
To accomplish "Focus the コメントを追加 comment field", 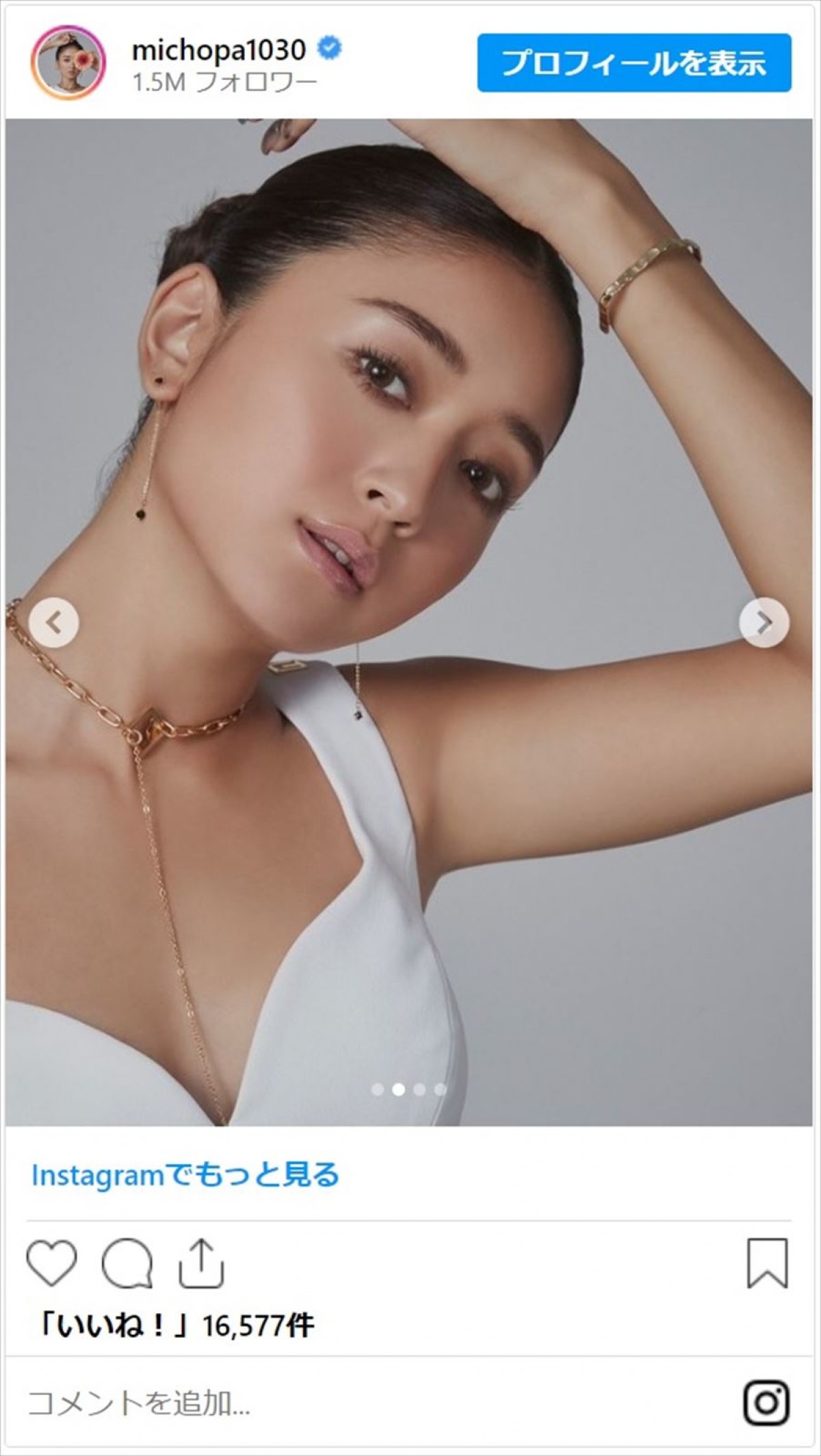I will [342, 1403].
